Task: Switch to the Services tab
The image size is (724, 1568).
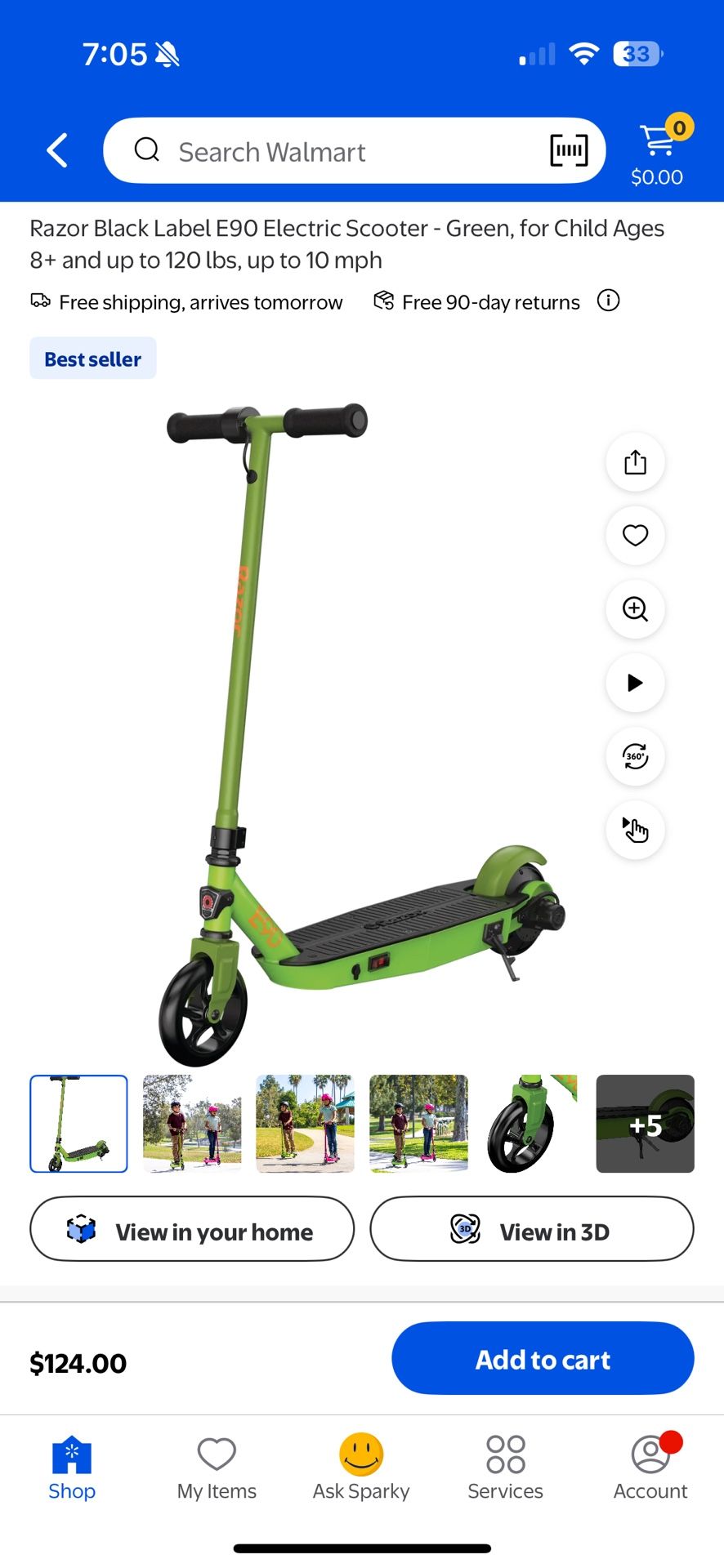Action: point(506,1468)
